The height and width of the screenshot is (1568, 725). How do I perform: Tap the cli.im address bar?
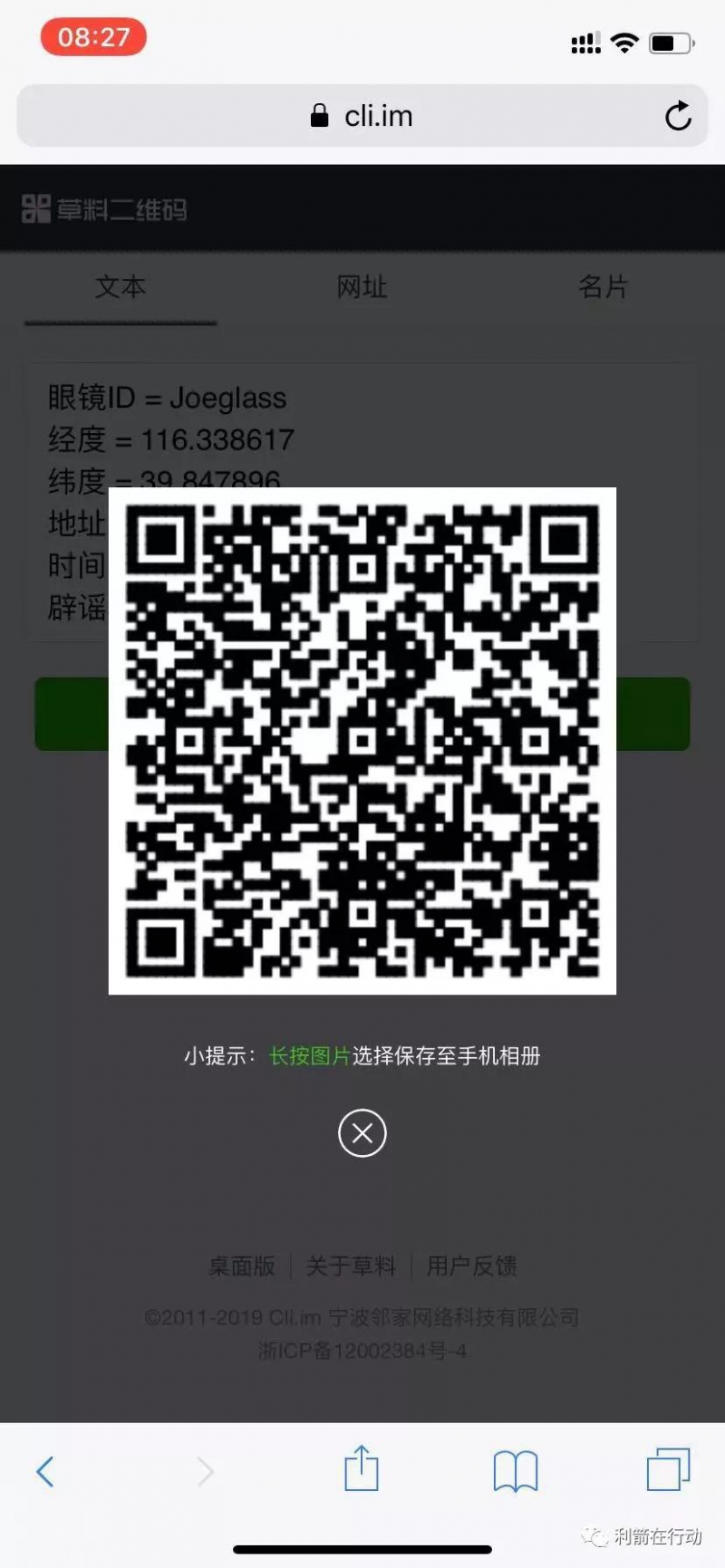(362, 116)
